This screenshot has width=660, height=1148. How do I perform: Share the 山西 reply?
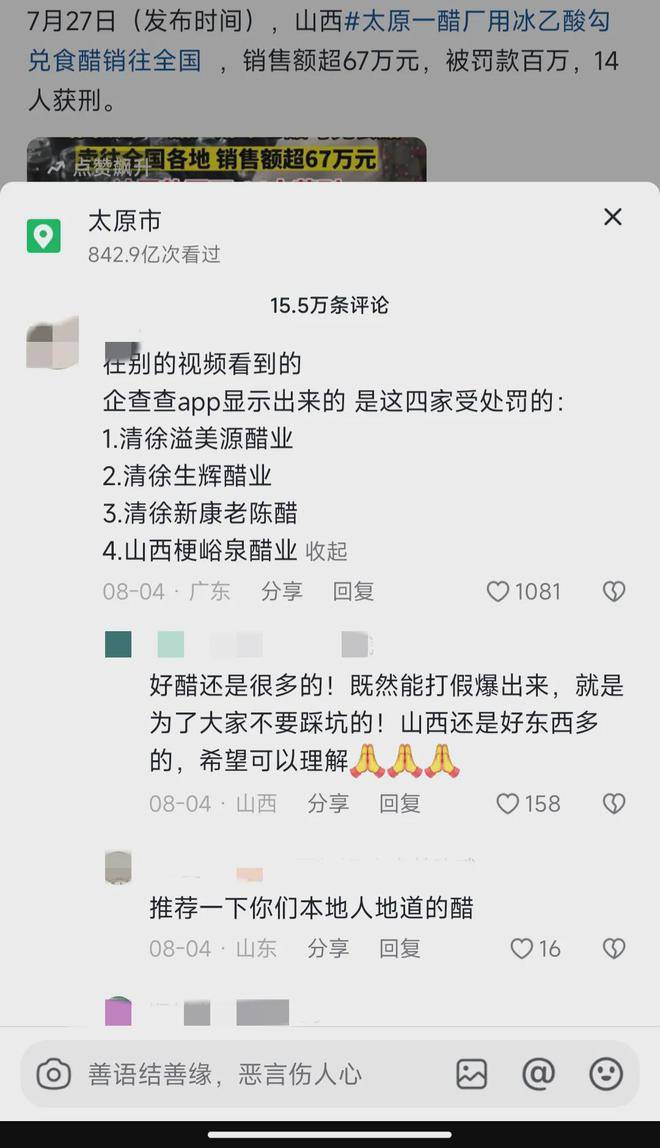(329, 804)
